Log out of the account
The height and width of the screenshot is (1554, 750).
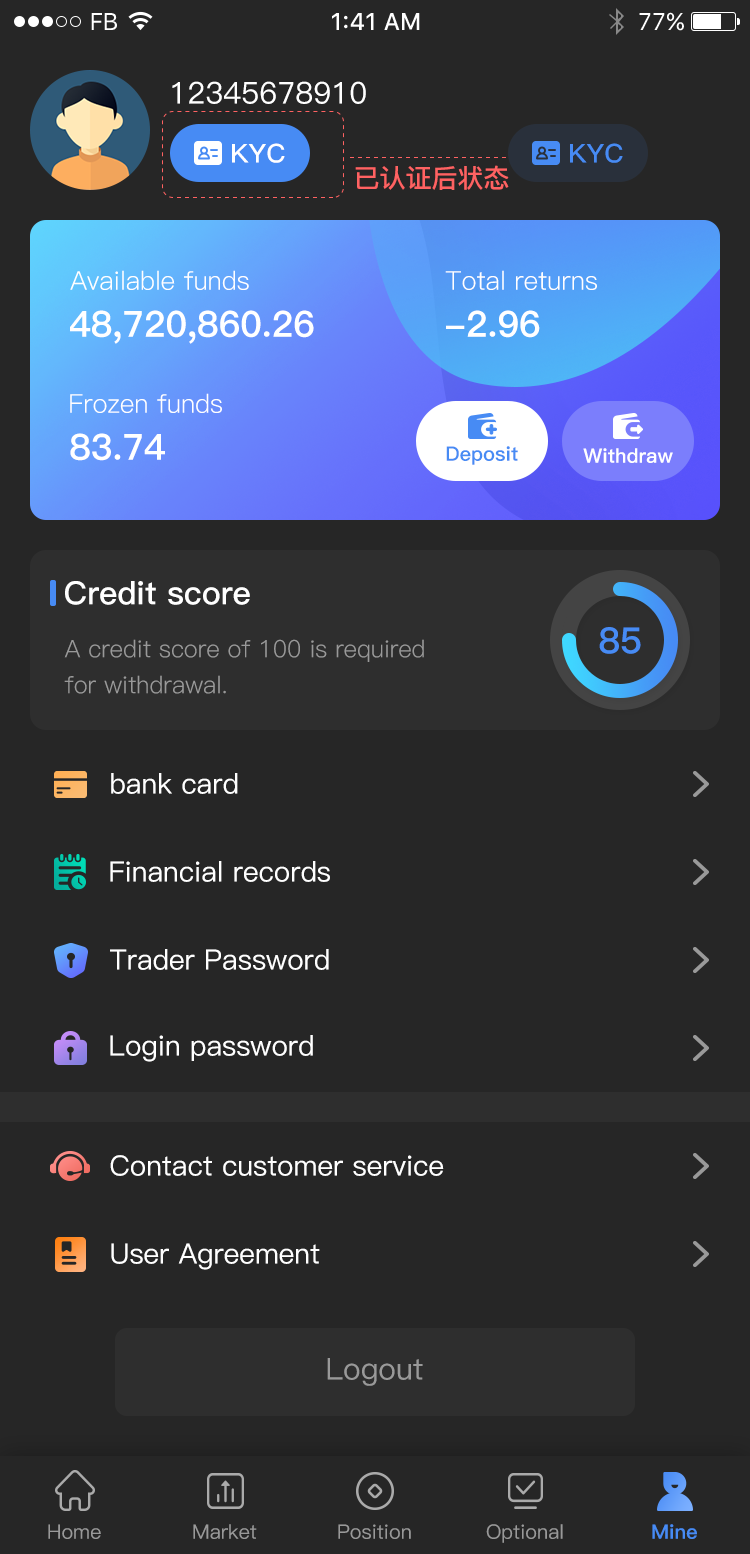375,1371
